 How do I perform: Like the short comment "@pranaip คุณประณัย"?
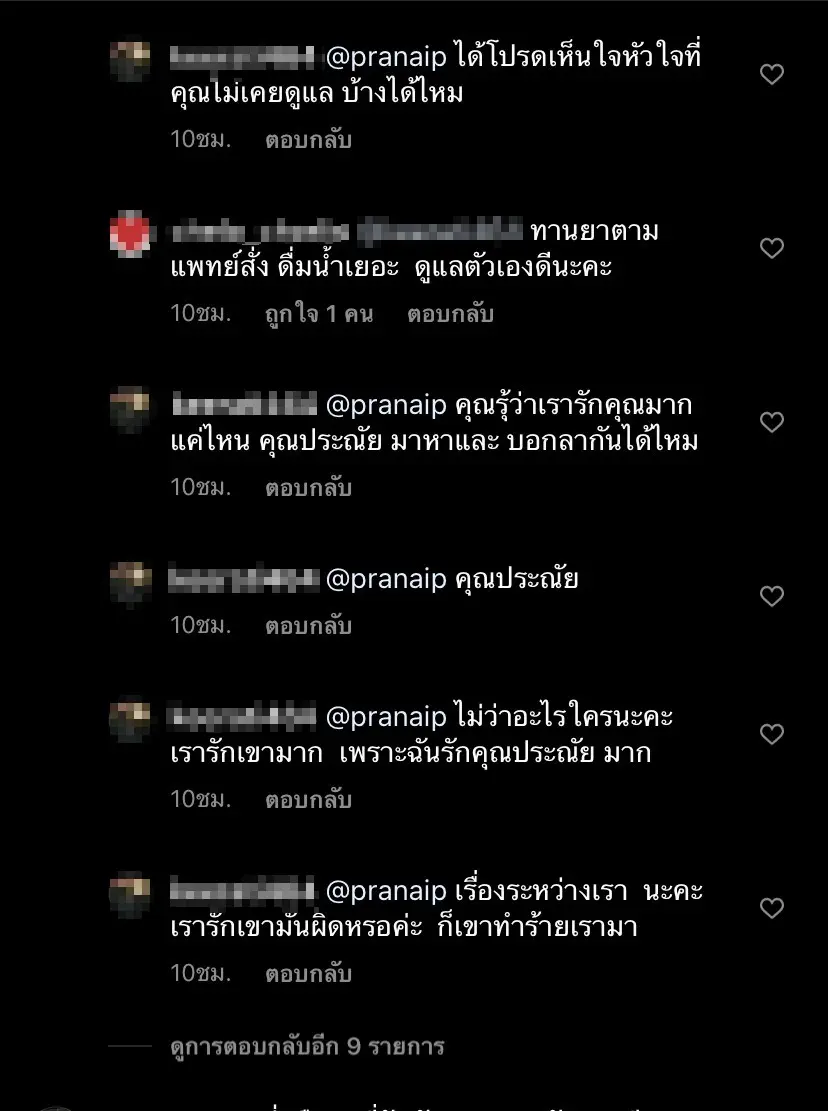click(x=771, y=597)
